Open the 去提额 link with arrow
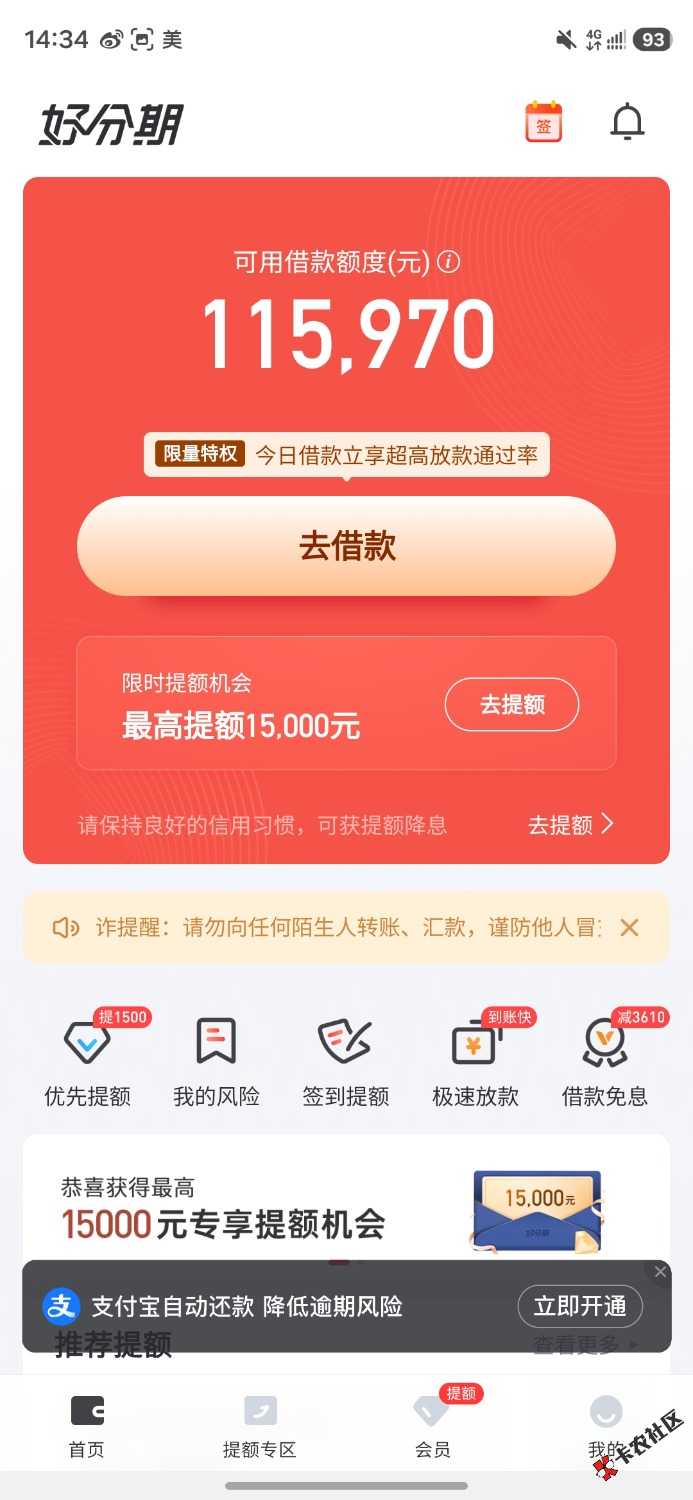693x1500 pixels. (571, 825)
